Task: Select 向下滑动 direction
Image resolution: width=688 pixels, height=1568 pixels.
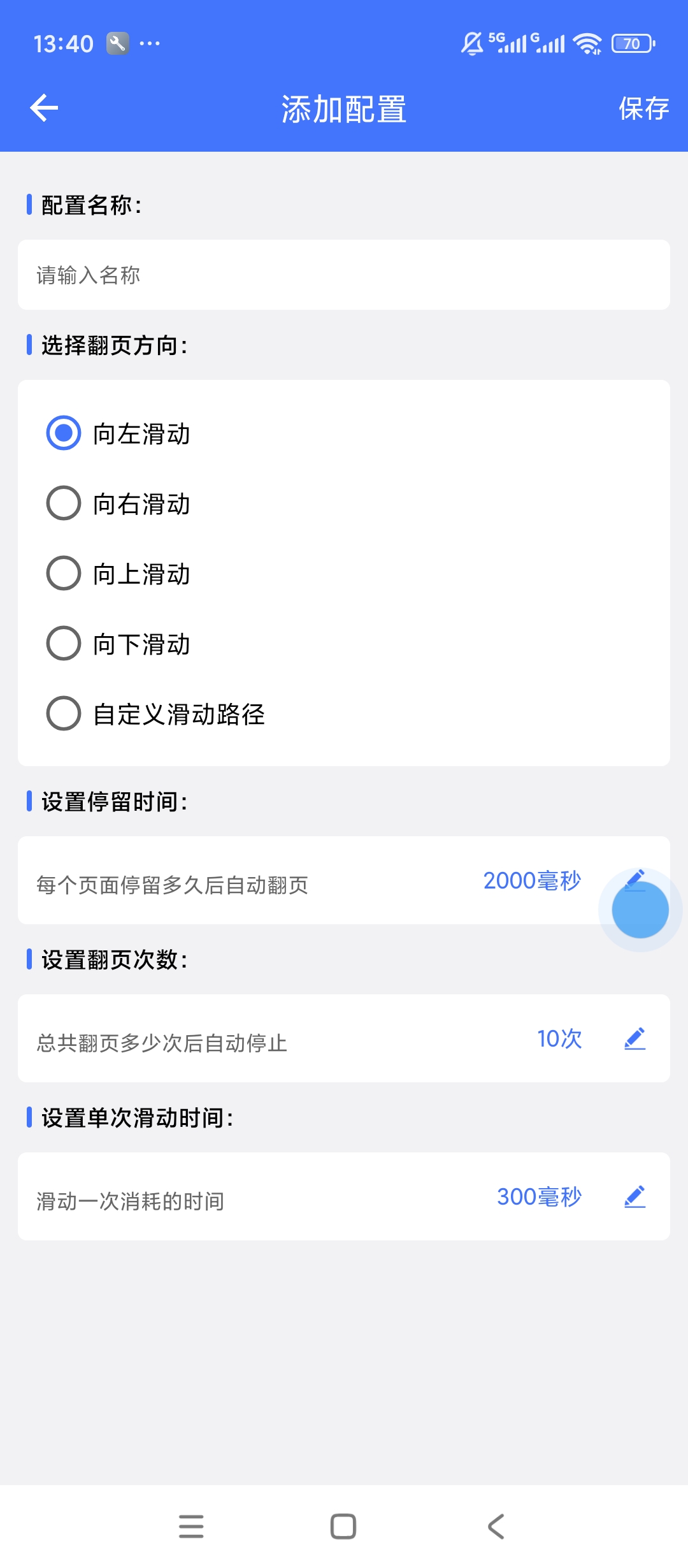Action: (118, 644)
